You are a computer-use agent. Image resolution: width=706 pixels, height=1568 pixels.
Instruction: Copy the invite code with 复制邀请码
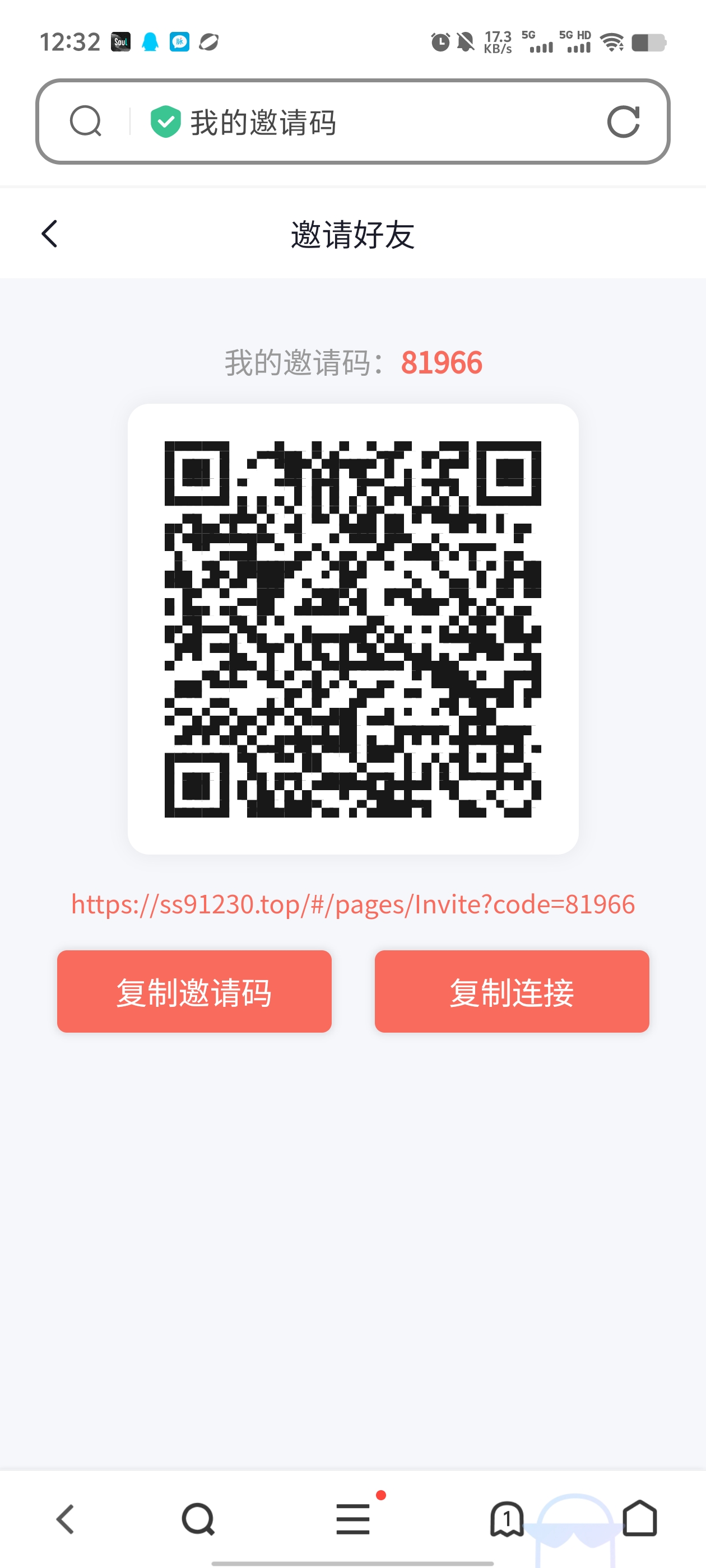[x=194, y=992]
